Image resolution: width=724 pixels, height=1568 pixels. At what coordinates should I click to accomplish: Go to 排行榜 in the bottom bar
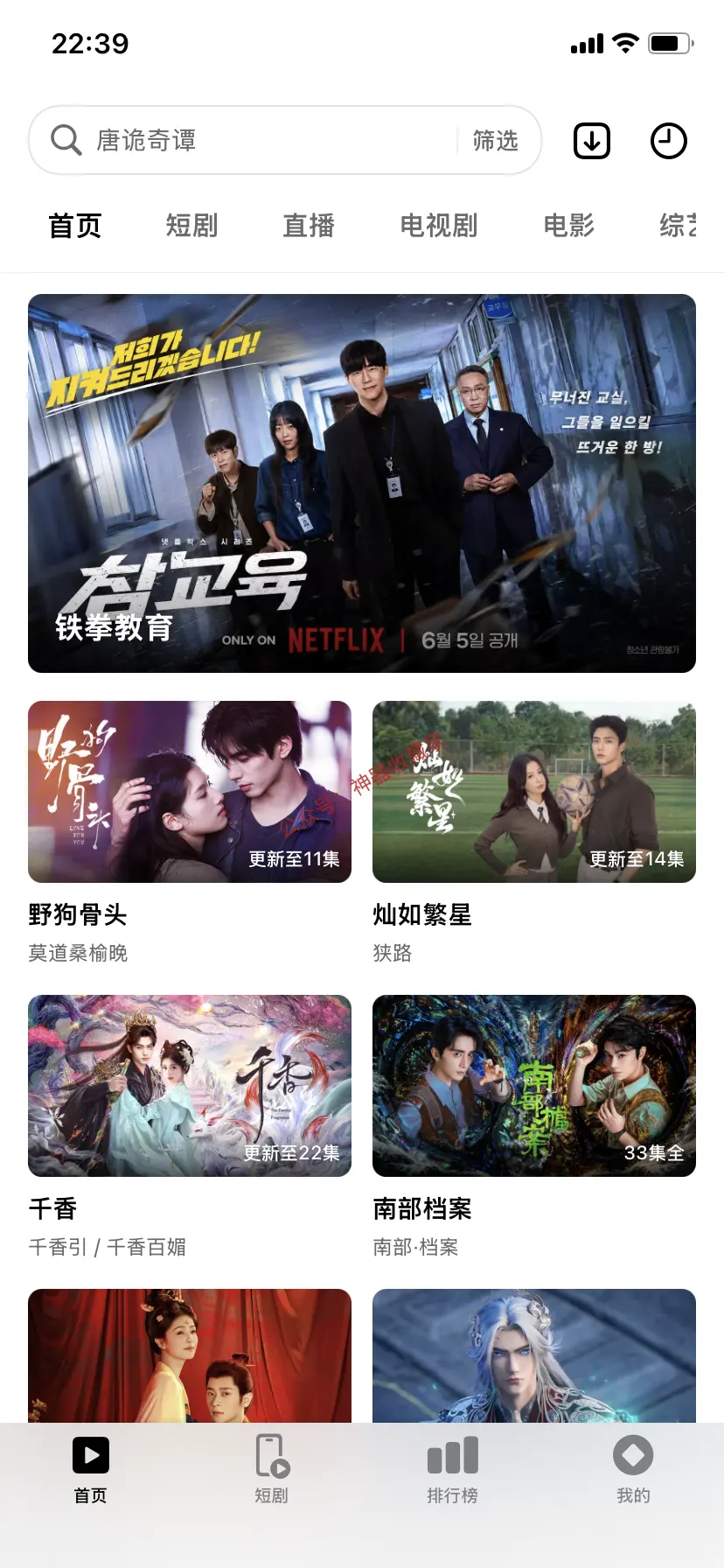pyautogui.click(x=452, y=1470)
